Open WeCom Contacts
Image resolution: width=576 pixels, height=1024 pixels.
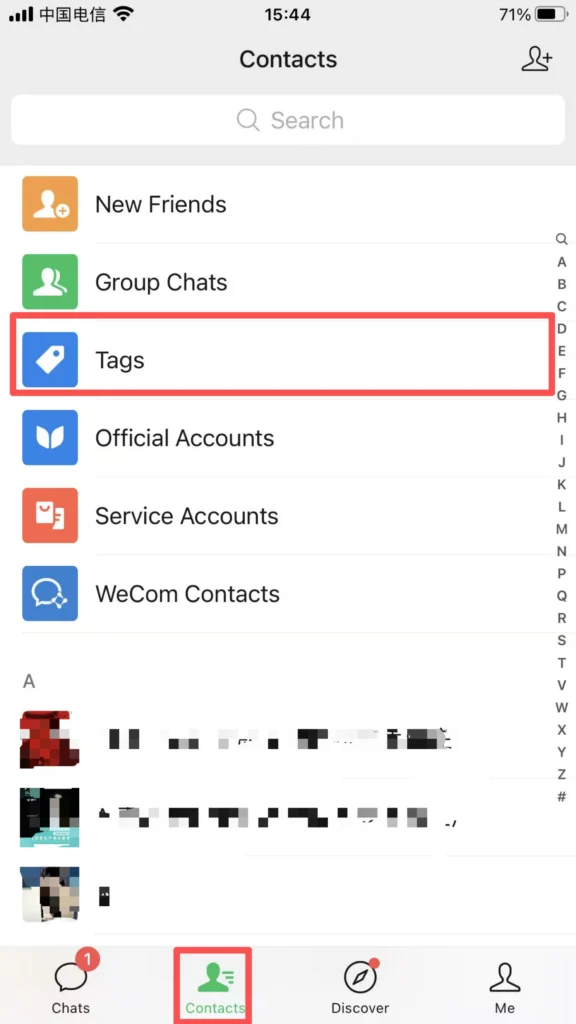(288, 594)
